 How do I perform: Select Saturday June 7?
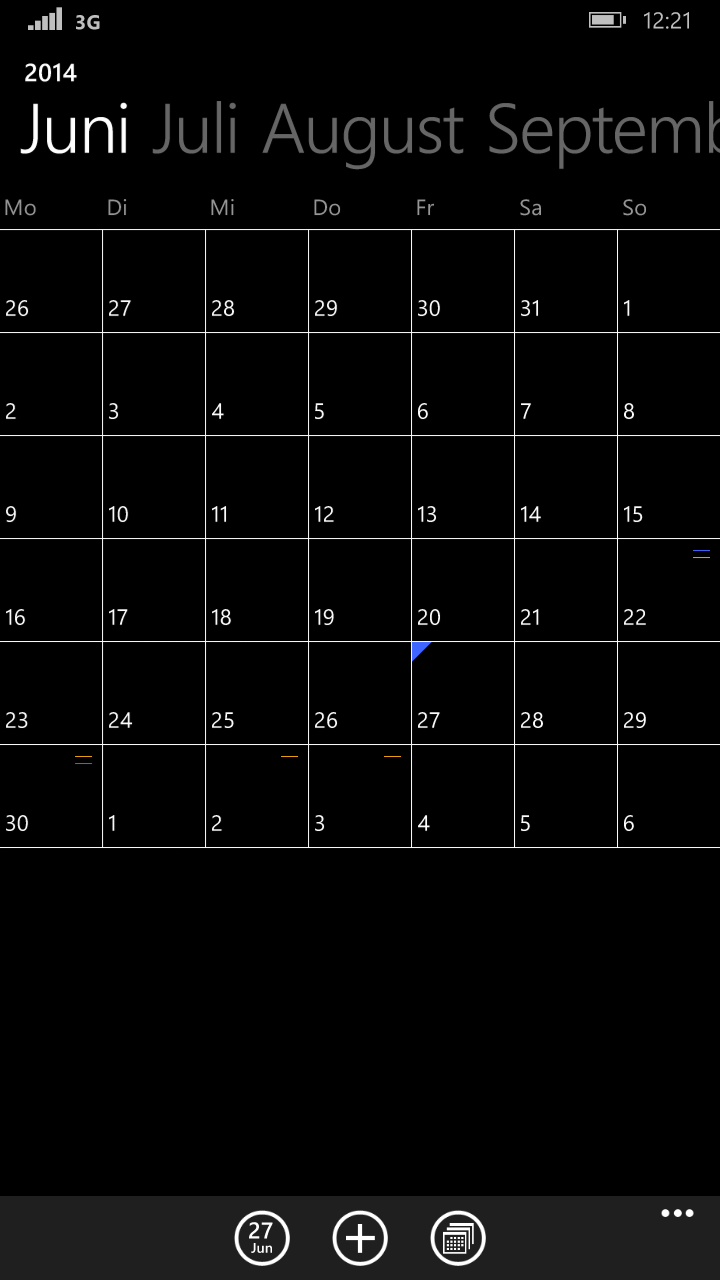coord(566,384)
